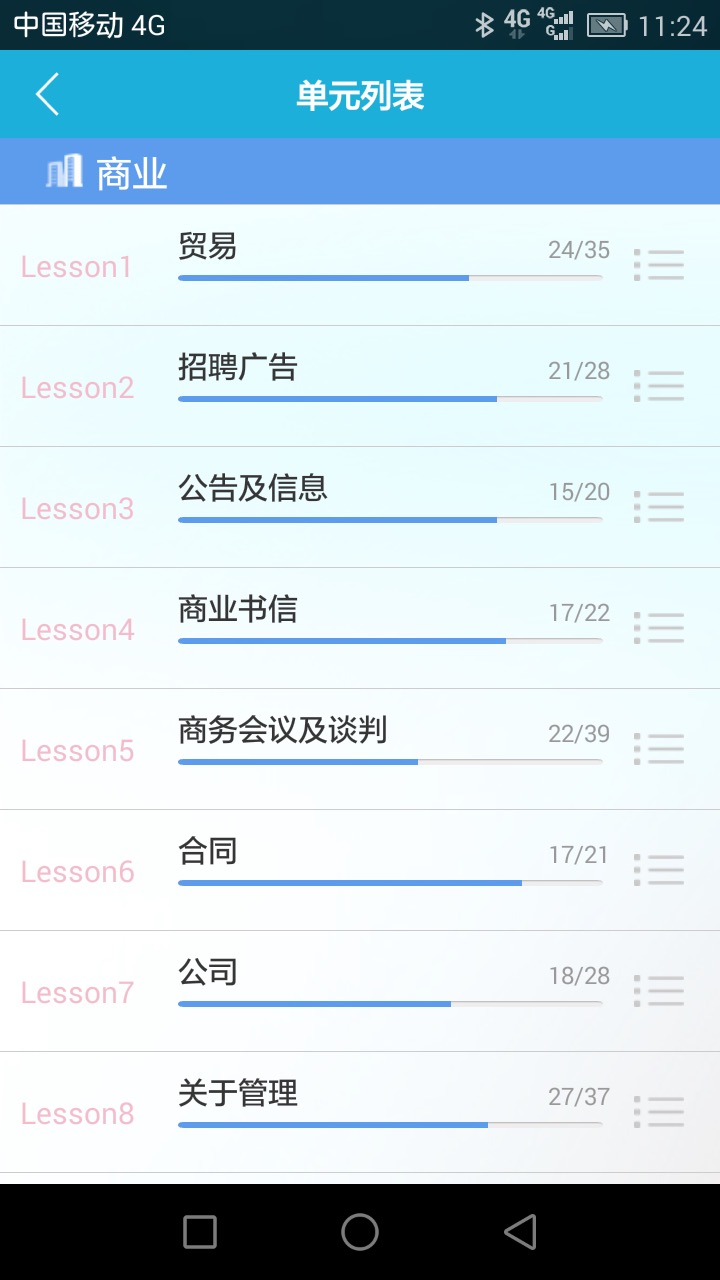
Task: Click the progress bar under 公司
Action: pos(390,1004)
